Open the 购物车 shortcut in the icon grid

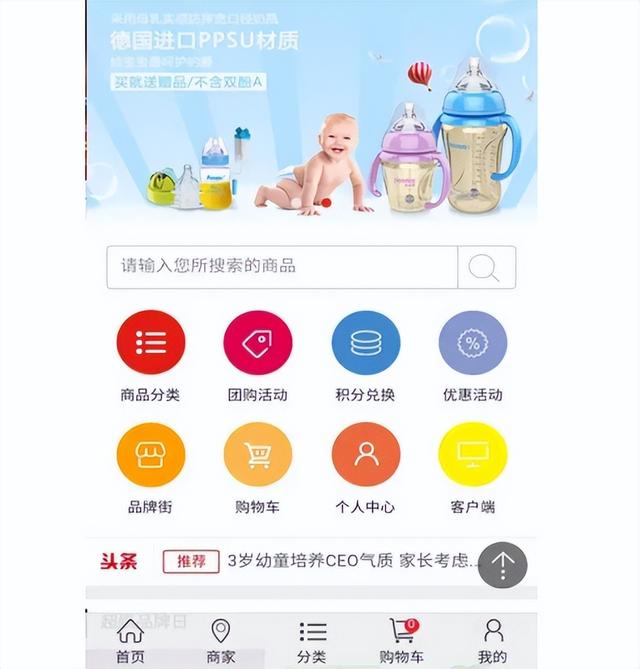[x=258, y=455]
